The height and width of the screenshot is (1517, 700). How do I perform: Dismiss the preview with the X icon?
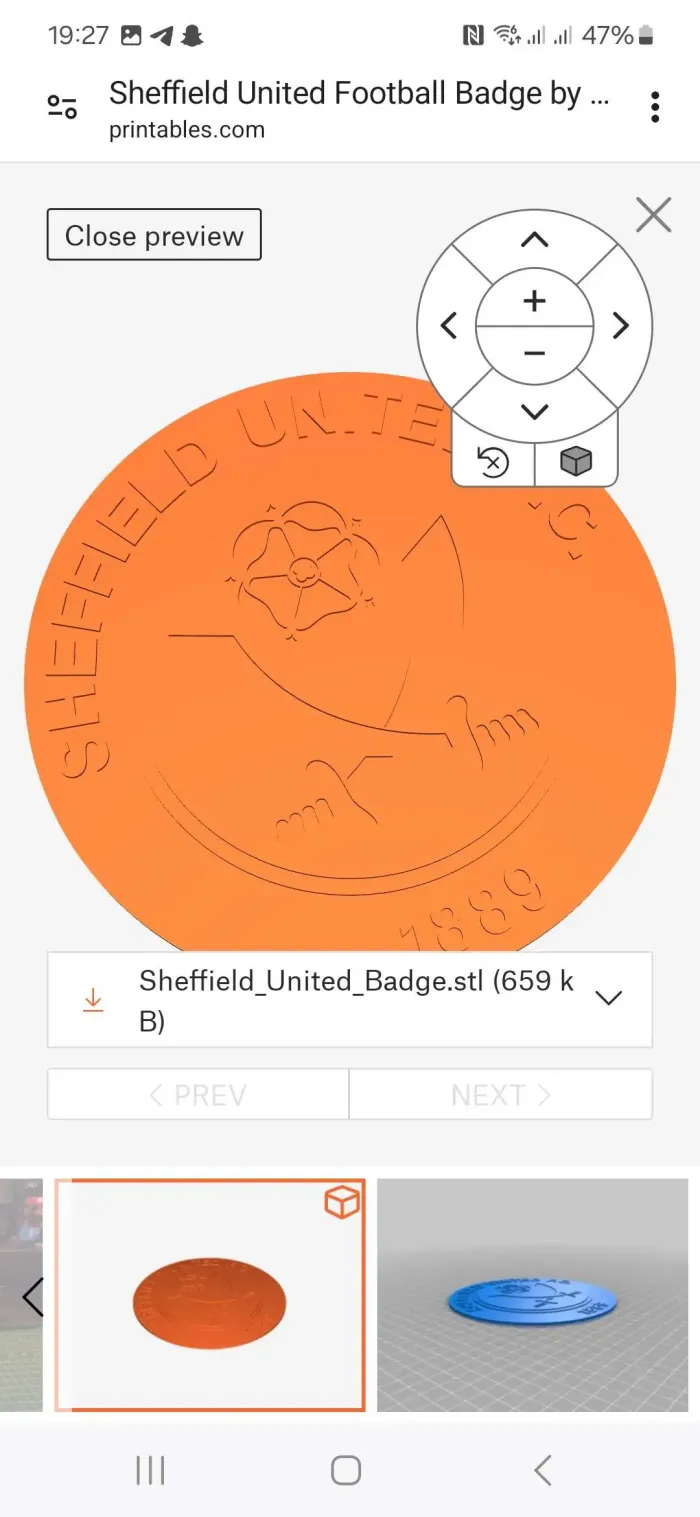coord(653,215)
